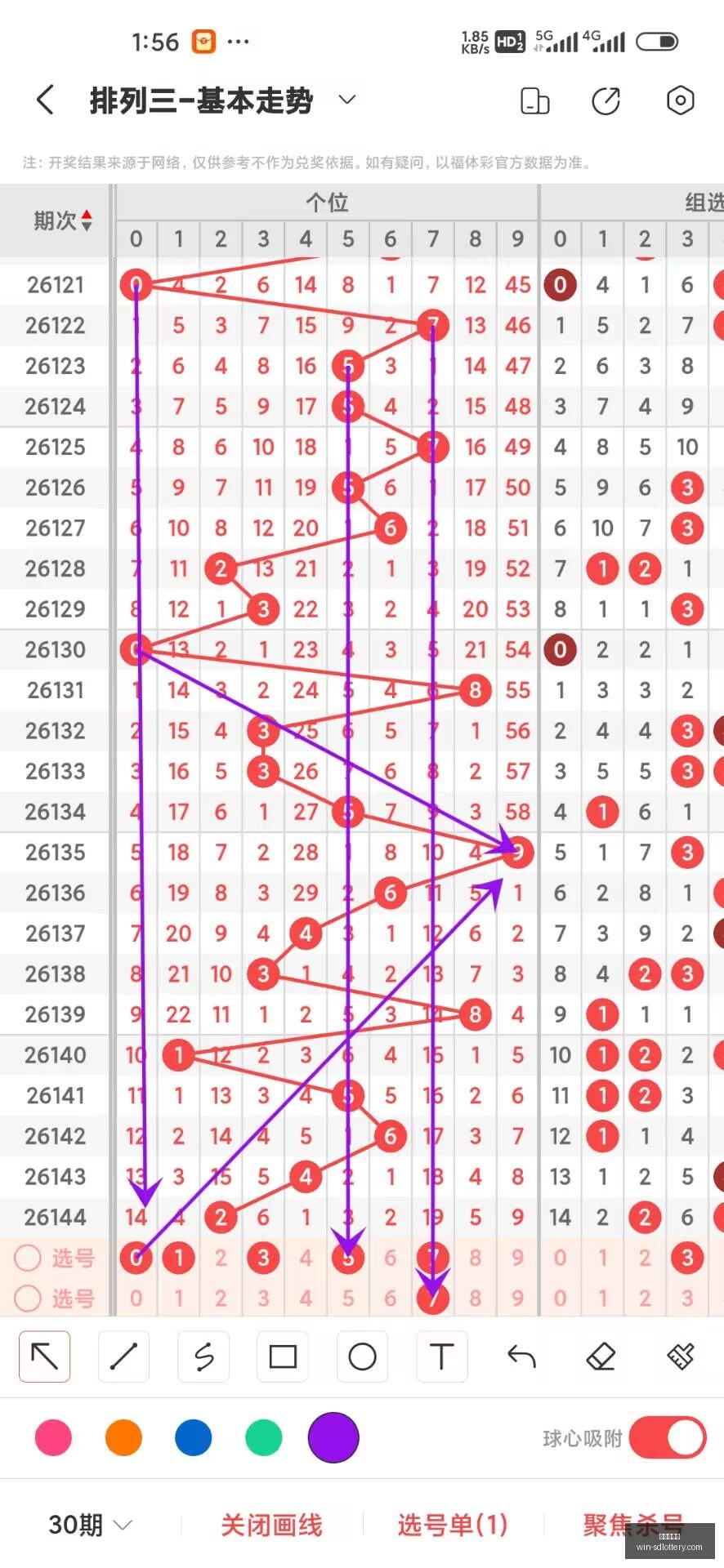724x1568 pixels.
Task: Pick the freehand curve tool
Action: (203, 1356)
